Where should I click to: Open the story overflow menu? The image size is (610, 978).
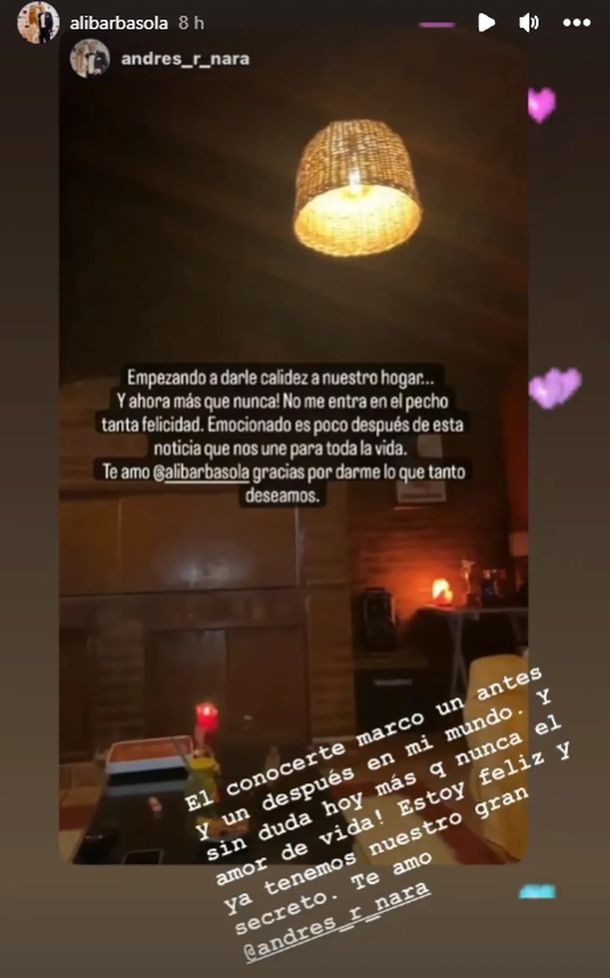pos(577,22)
